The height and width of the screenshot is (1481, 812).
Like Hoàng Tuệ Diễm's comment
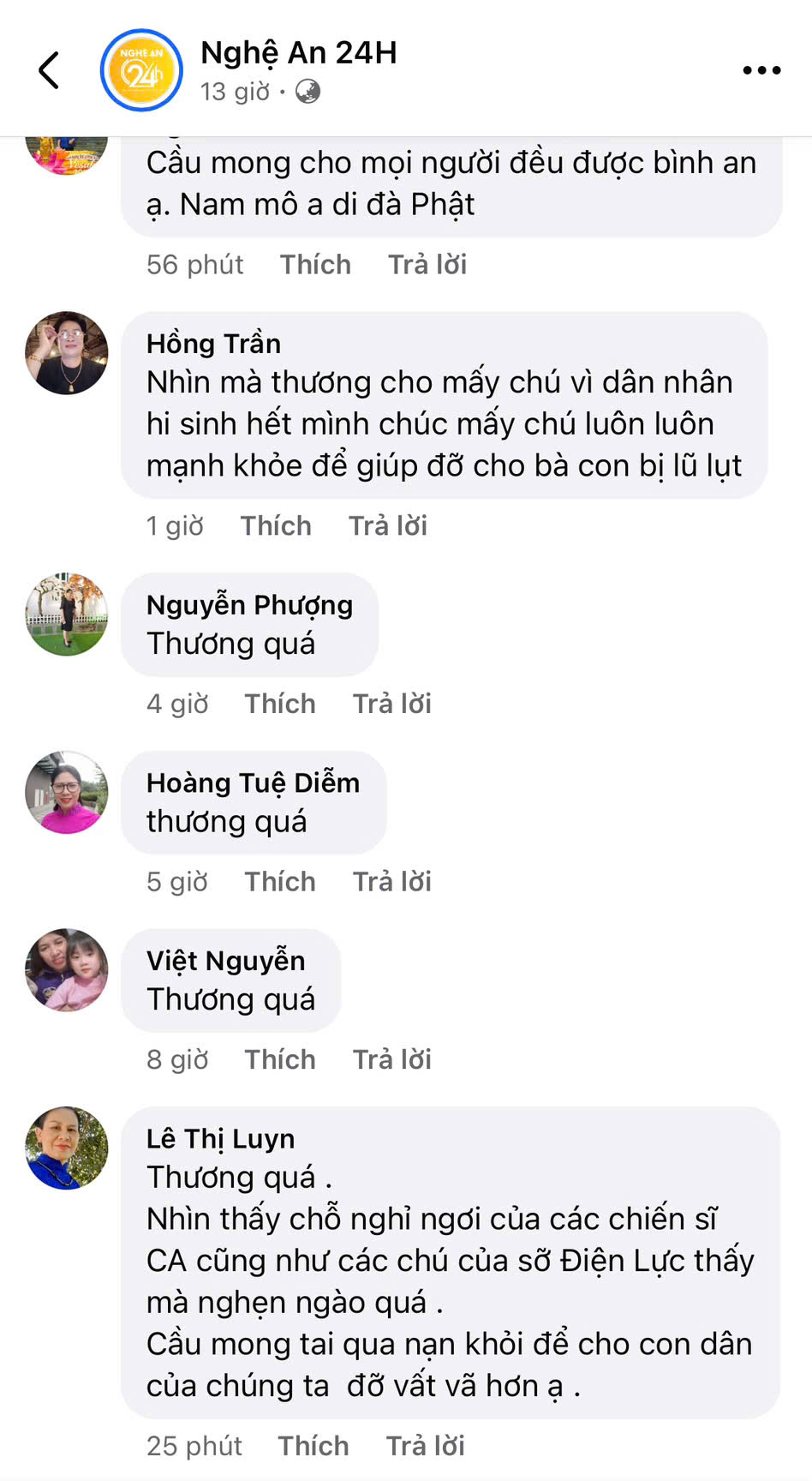(x=279, y=881)
